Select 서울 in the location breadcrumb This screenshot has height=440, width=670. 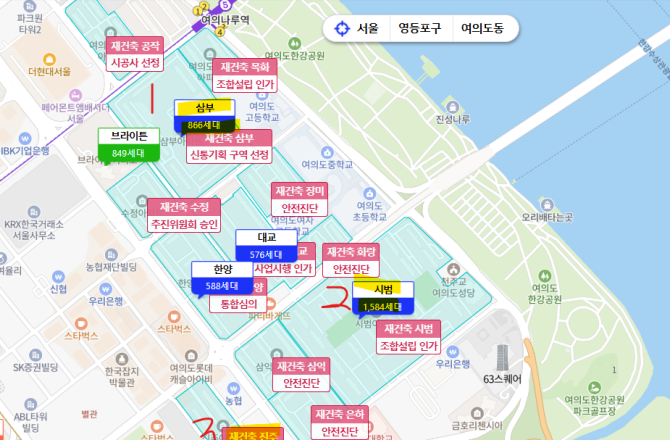(368, 30)
